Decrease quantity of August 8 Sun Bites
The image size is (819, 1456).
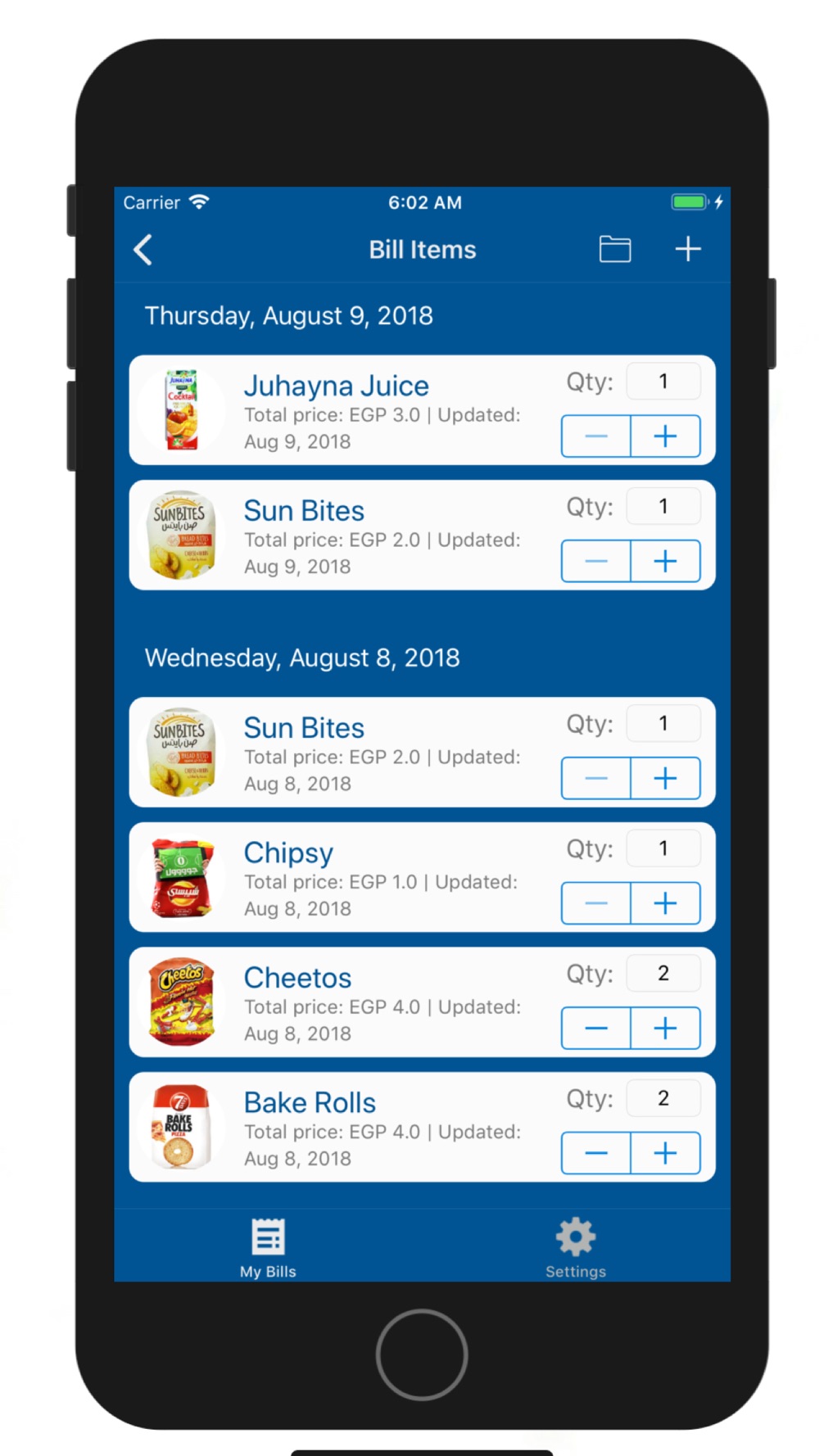[x=596, y=778]
